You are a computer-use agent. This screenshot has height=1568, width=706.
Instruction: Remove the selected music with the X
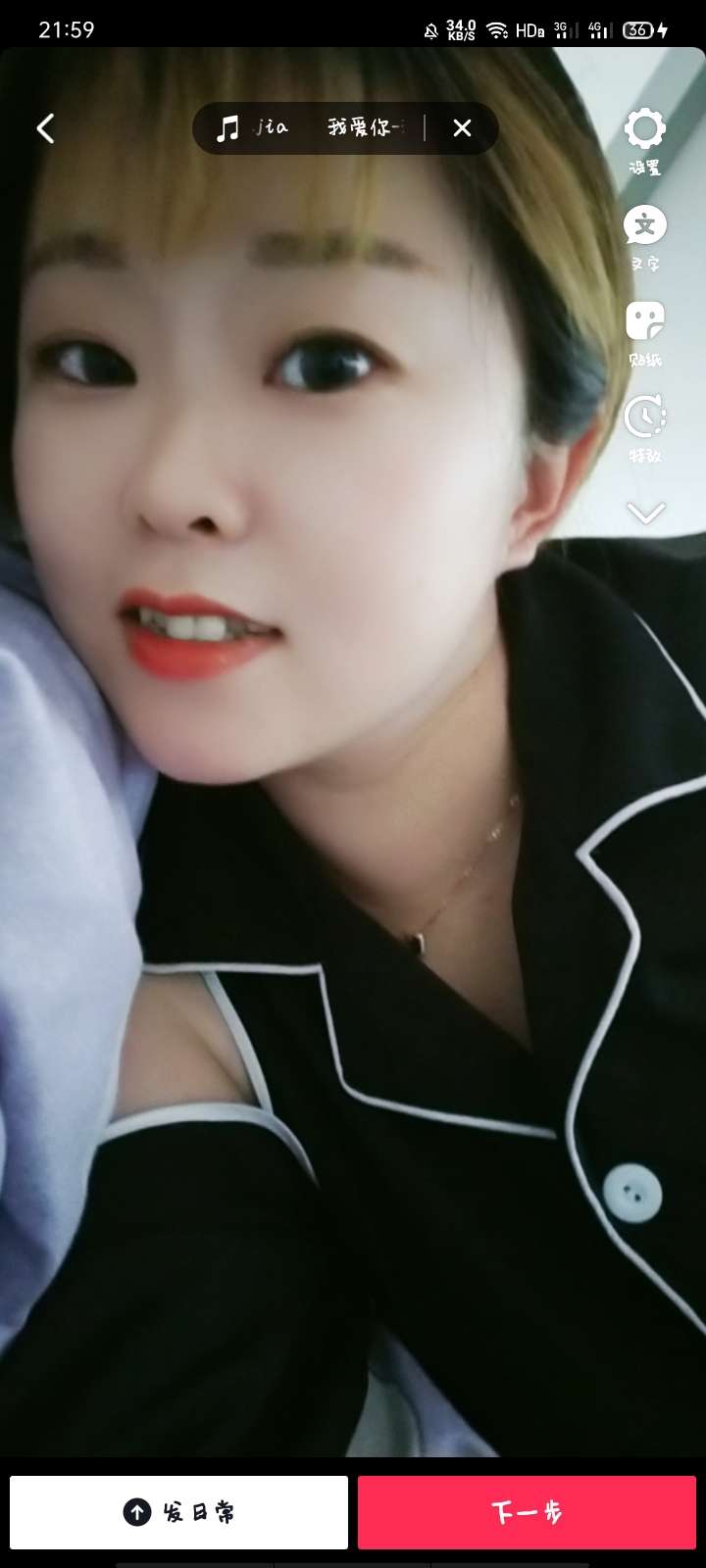coord(462,128)
